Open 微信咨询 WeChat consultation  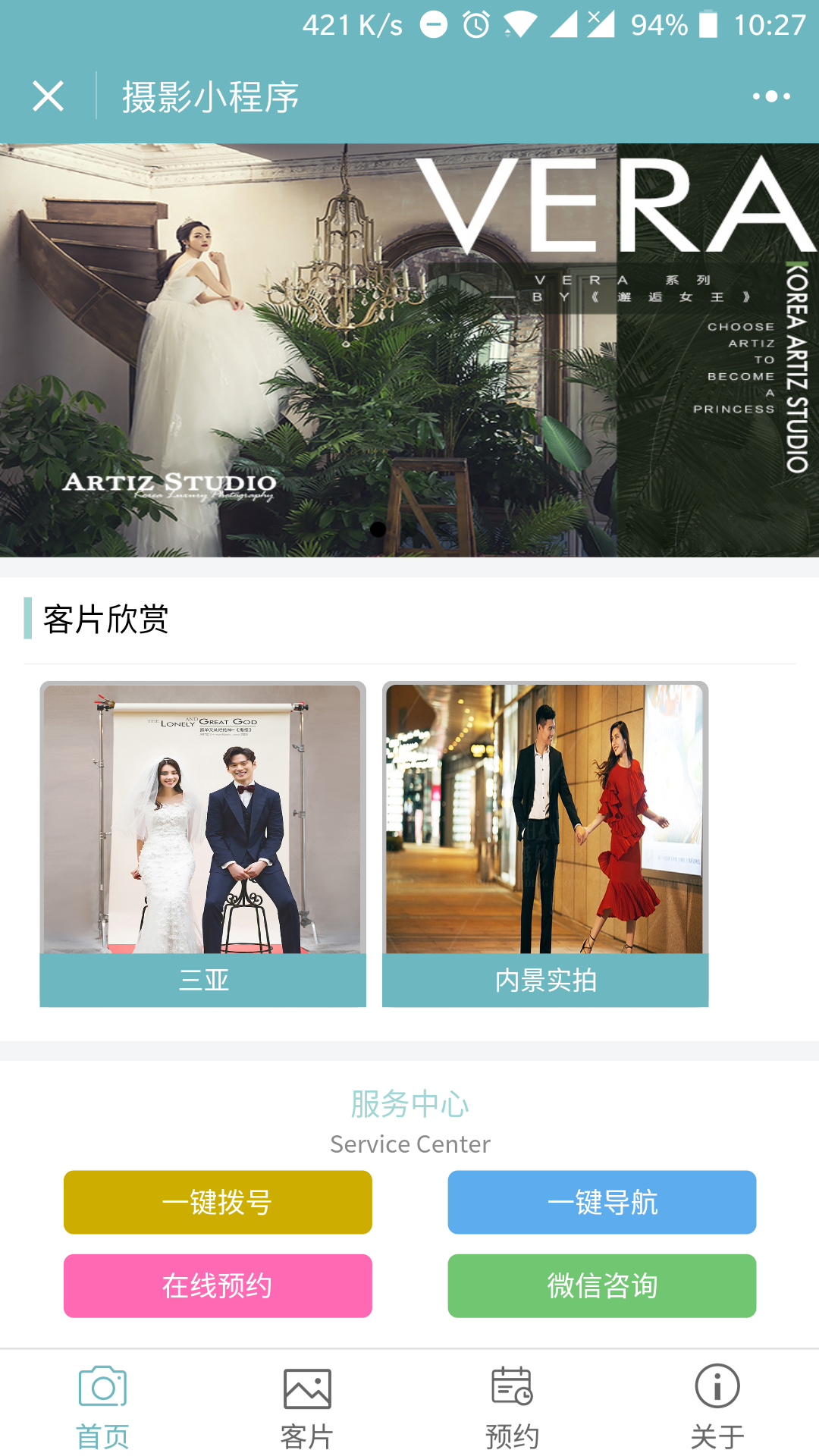click(x=601, y=1285)
